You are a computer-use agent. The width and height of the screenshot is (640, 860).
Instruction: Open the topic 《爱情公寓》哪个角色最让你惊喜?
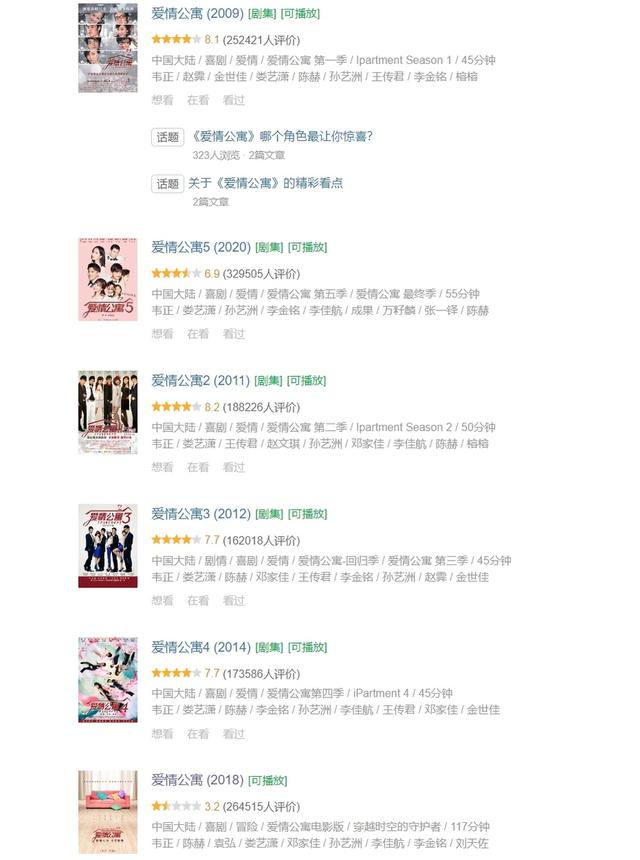(280, 137)
